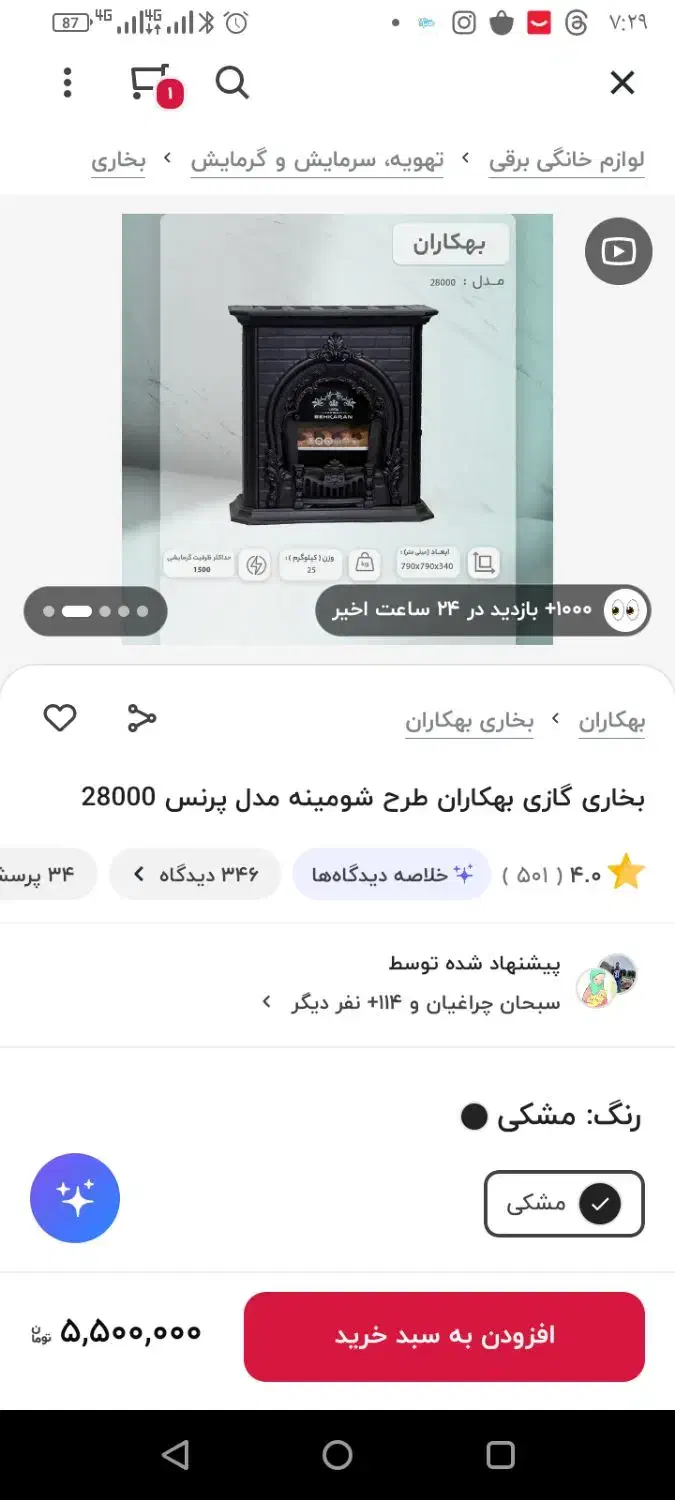Close the product page
675x1500 pixels.
[x=622, y=83]
